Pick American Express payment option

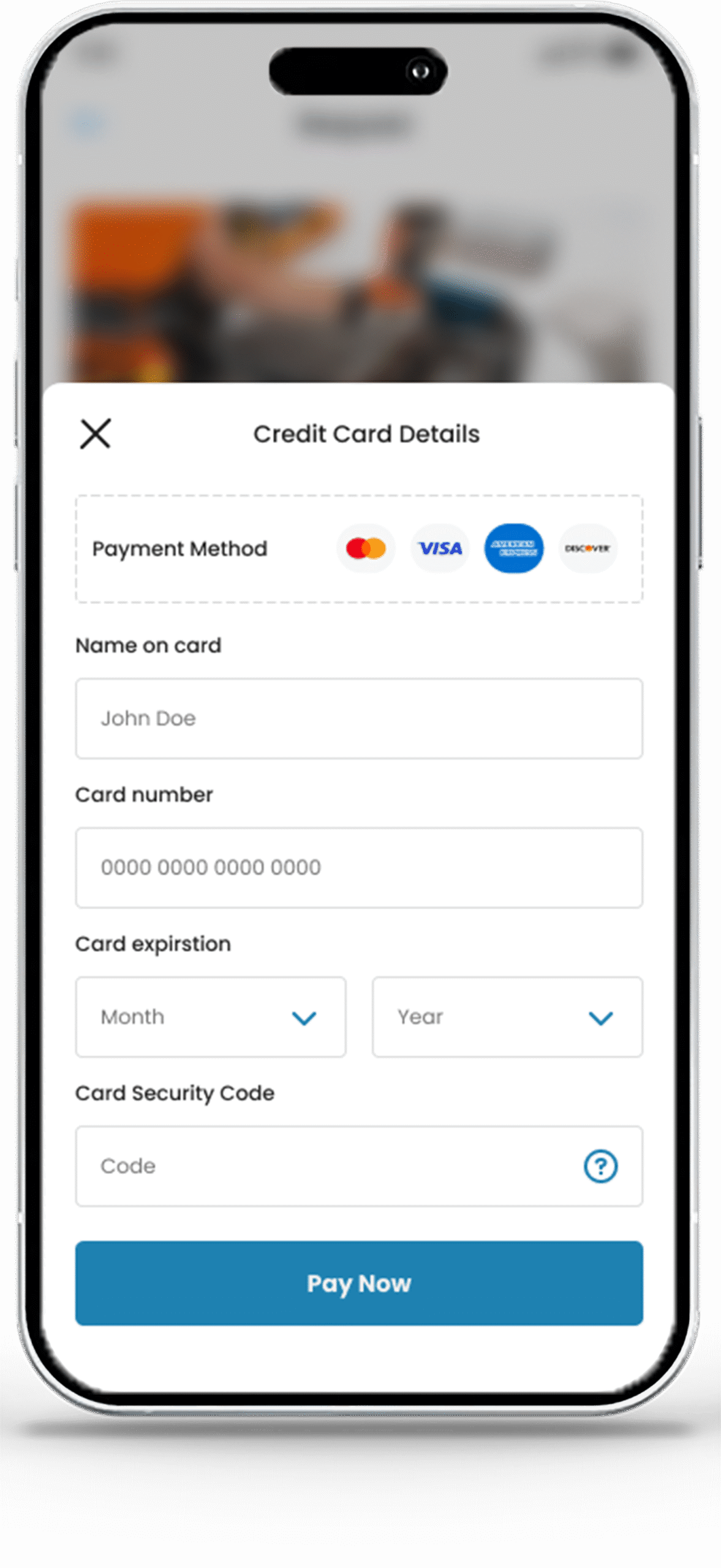point(514,548)
